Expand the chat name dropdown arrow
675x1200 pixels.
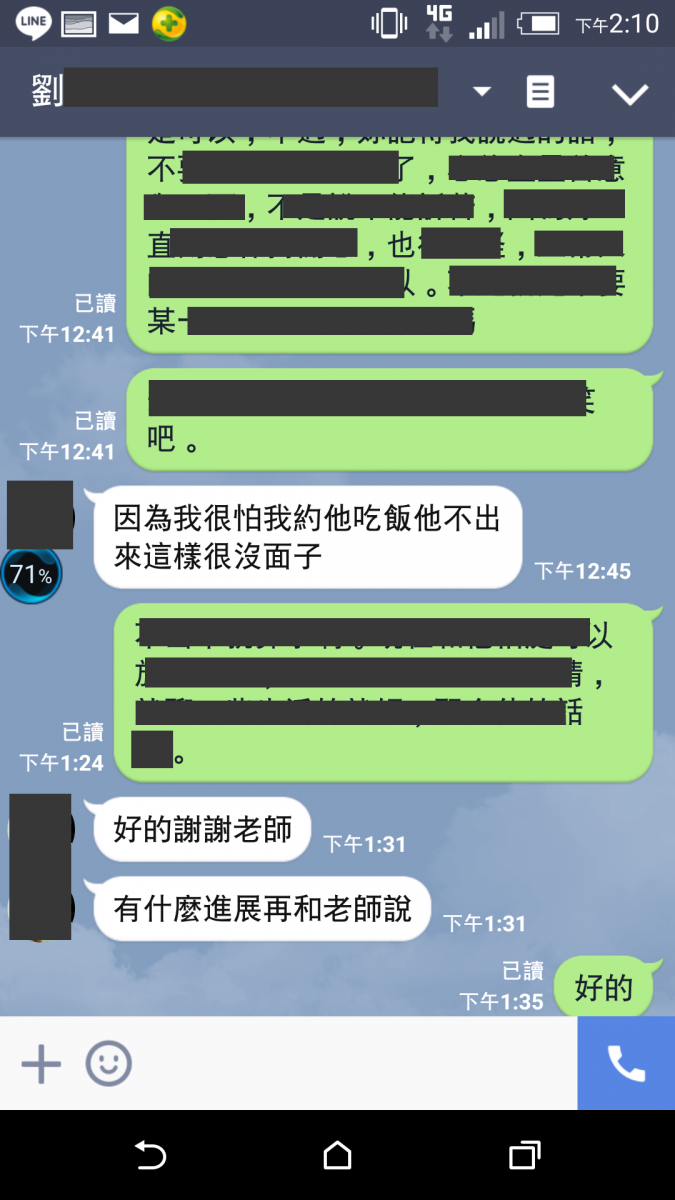pos(482,92)
